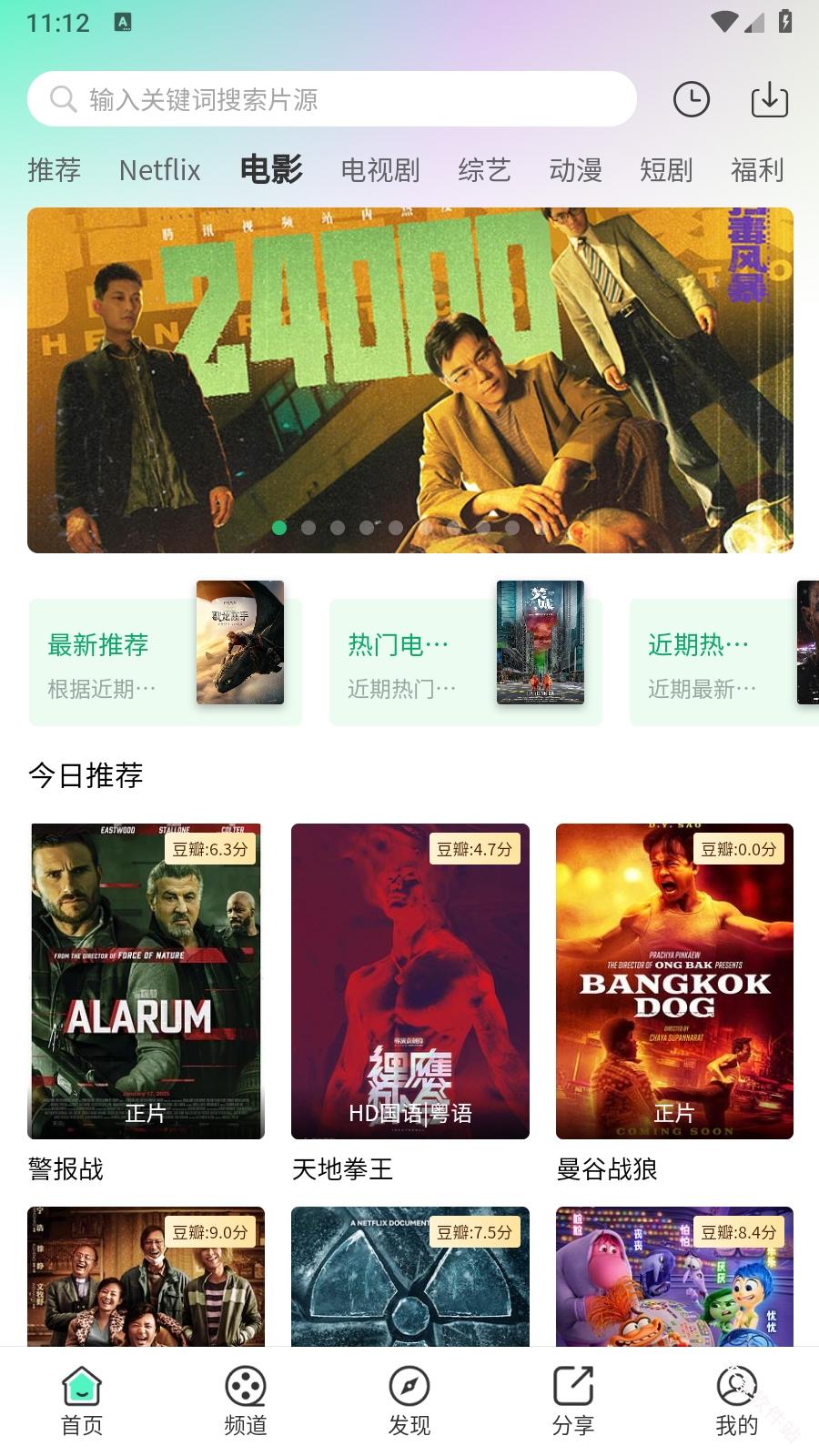The width and height of the screenshot is (819, 1456).
Task: Click the magnifier icon in the search bar
Action: pos(62,99)
